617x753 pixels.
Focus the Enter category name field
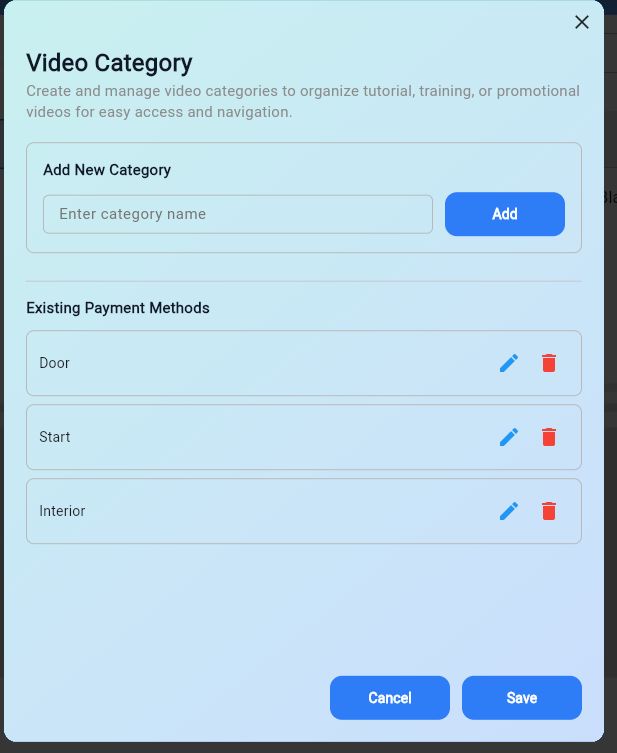238,214
